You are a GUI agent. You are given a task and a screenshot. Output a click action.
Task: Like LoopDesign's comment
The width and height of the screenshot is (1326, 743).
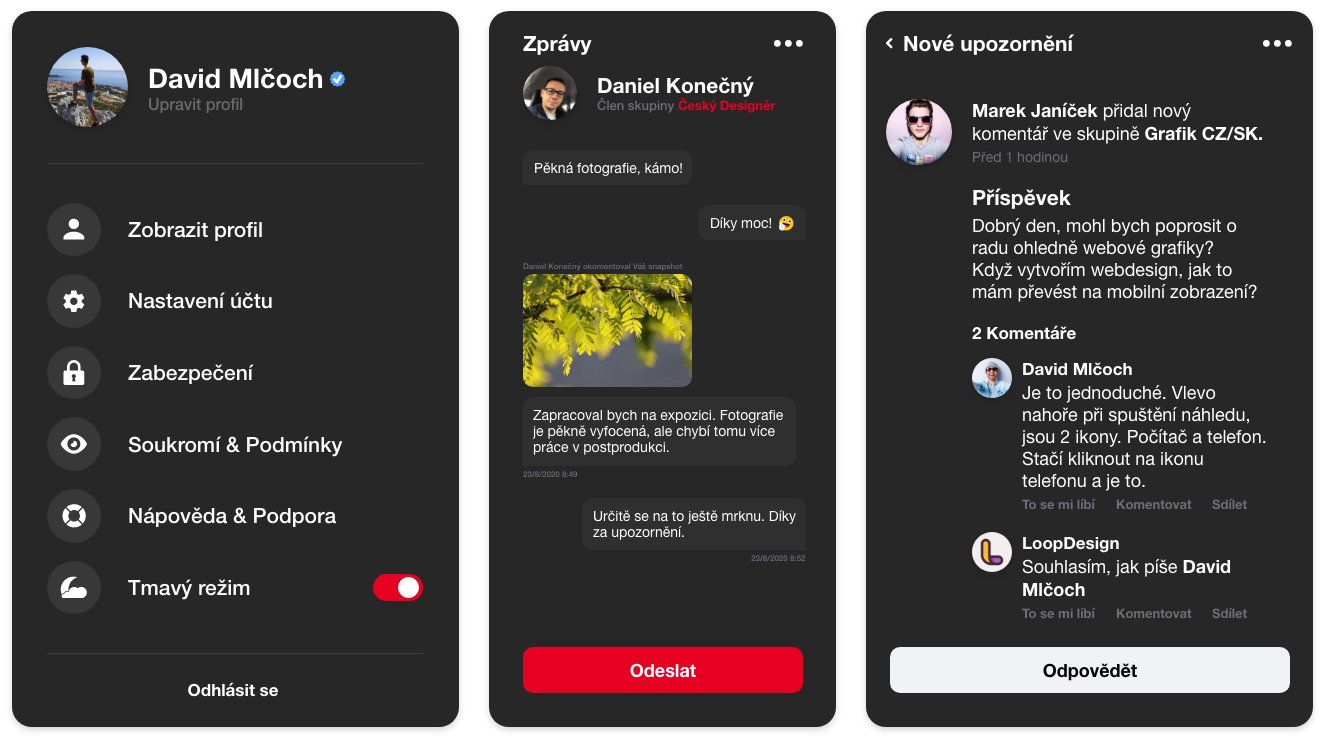click(x=1058, y=614)
